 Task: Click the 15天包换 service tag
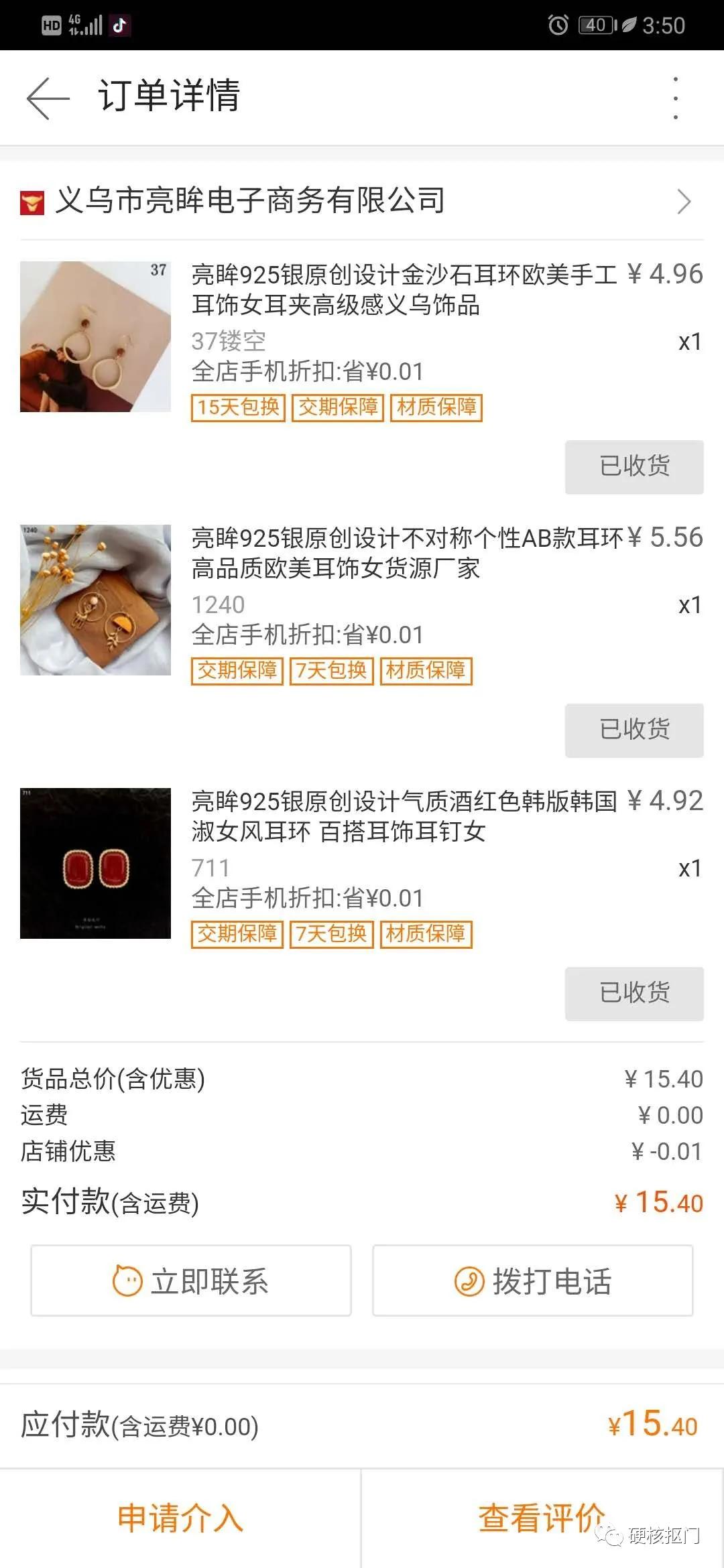[239, 407]
